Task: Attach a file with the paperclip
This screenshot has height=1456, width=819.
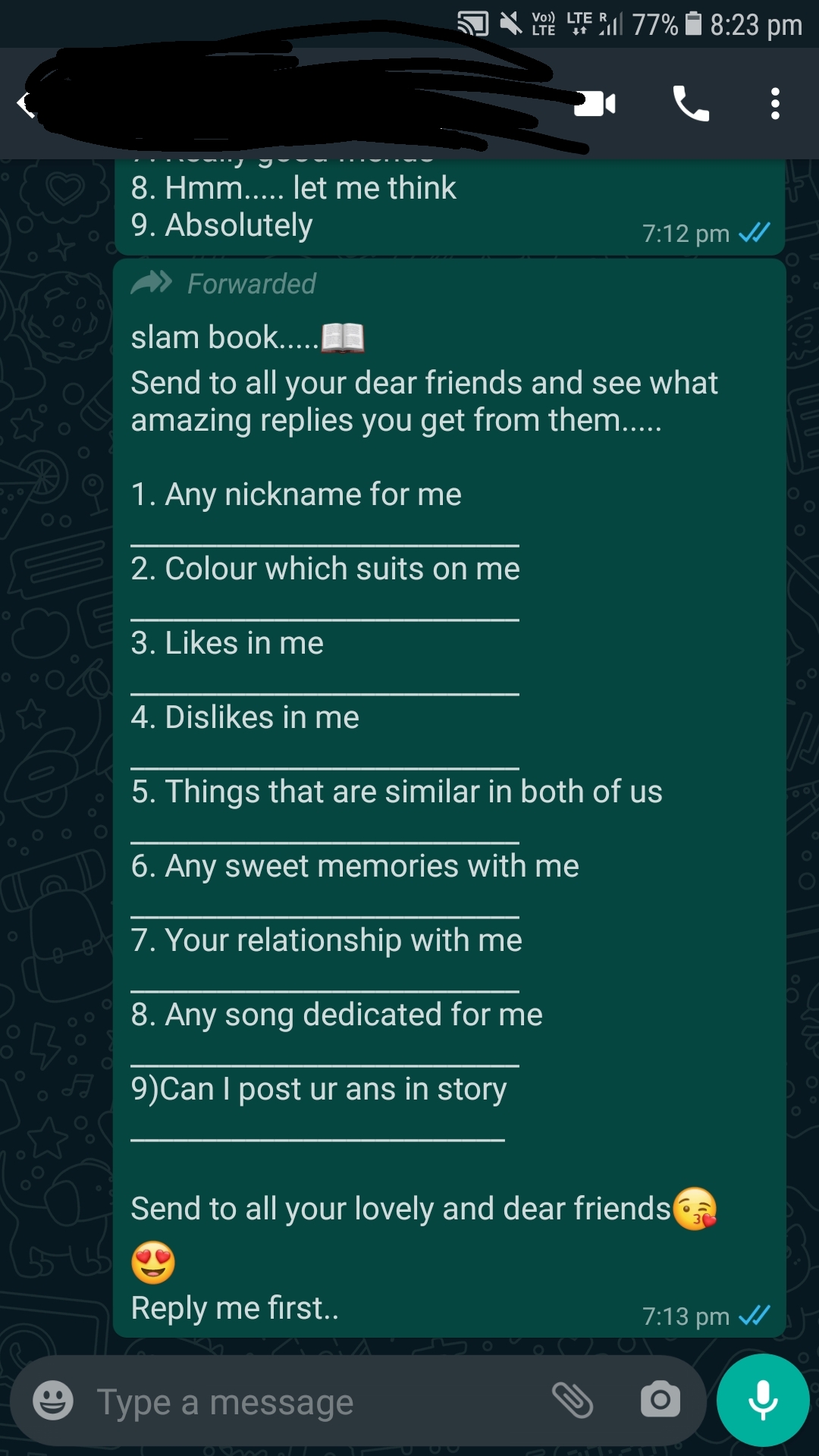Action: pyautogui.click(x=572, y=1400)
